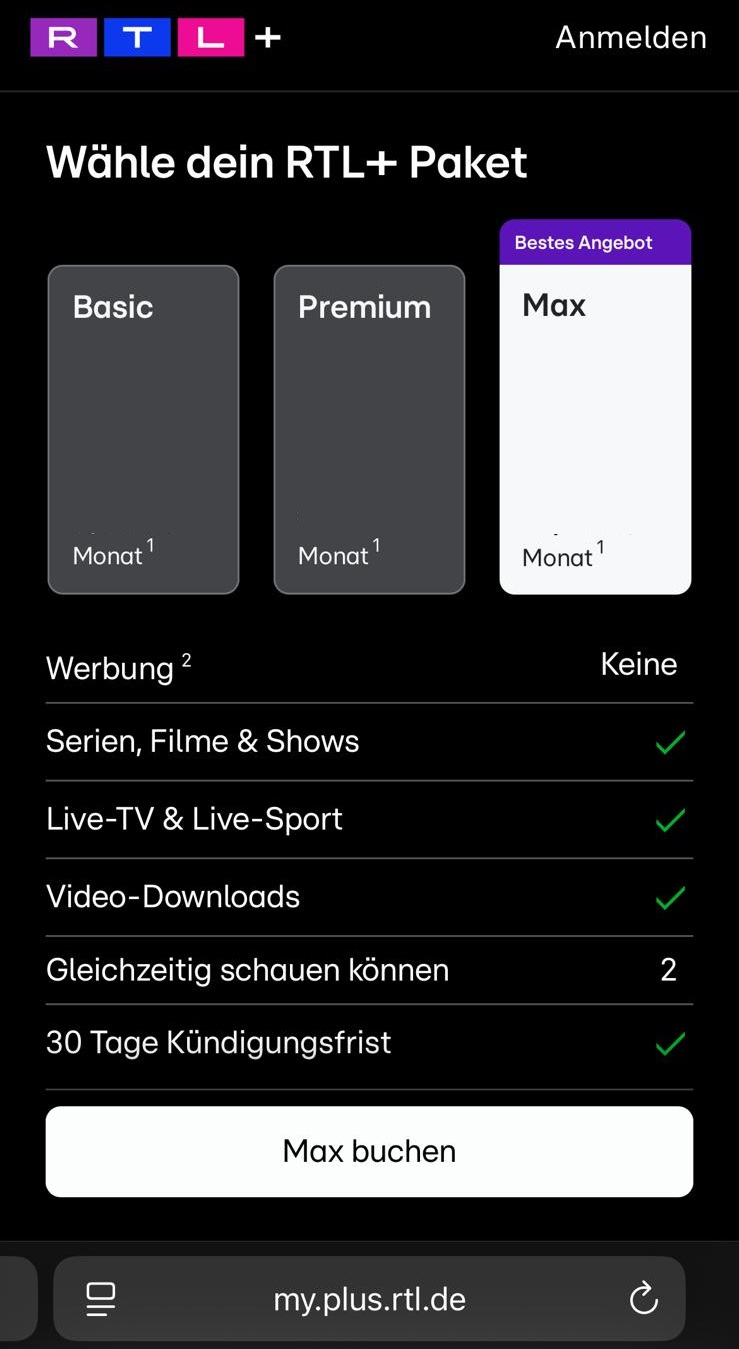
Task: Tap the my.plus.rtl.de address bar
Action: [369, 1299]
